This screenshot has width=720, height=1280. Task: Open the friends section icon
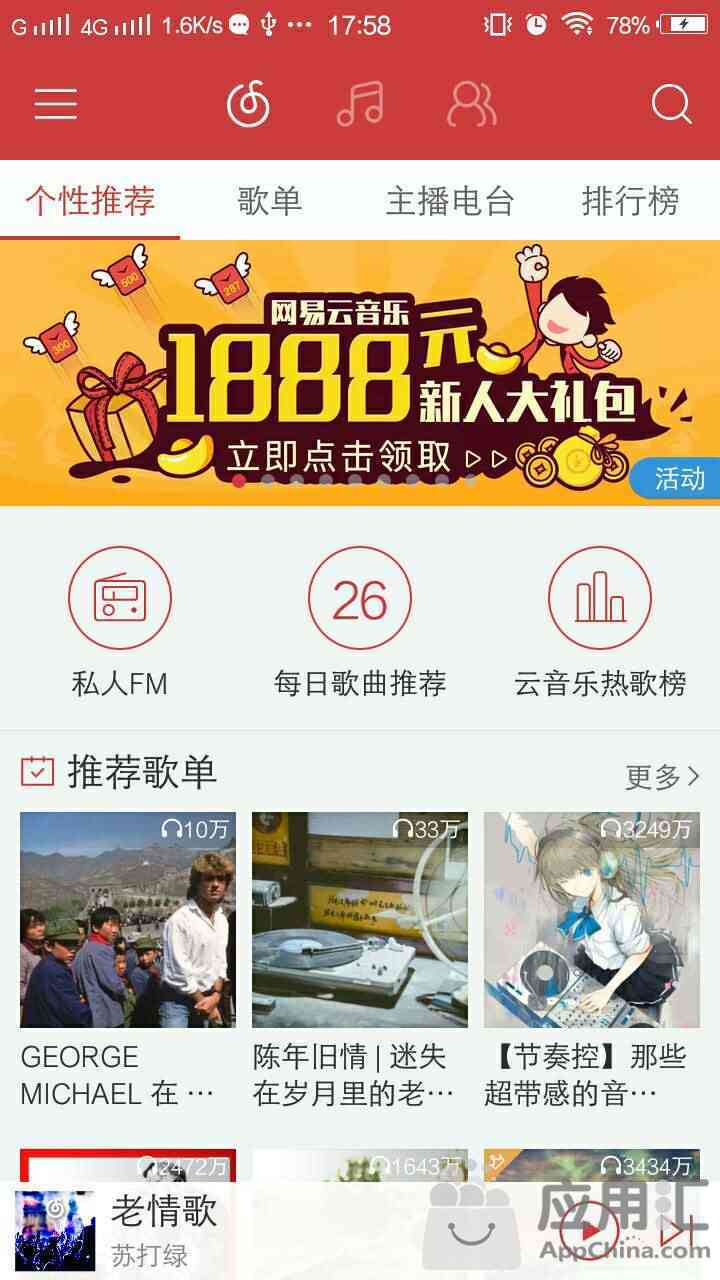click(471, 104)
